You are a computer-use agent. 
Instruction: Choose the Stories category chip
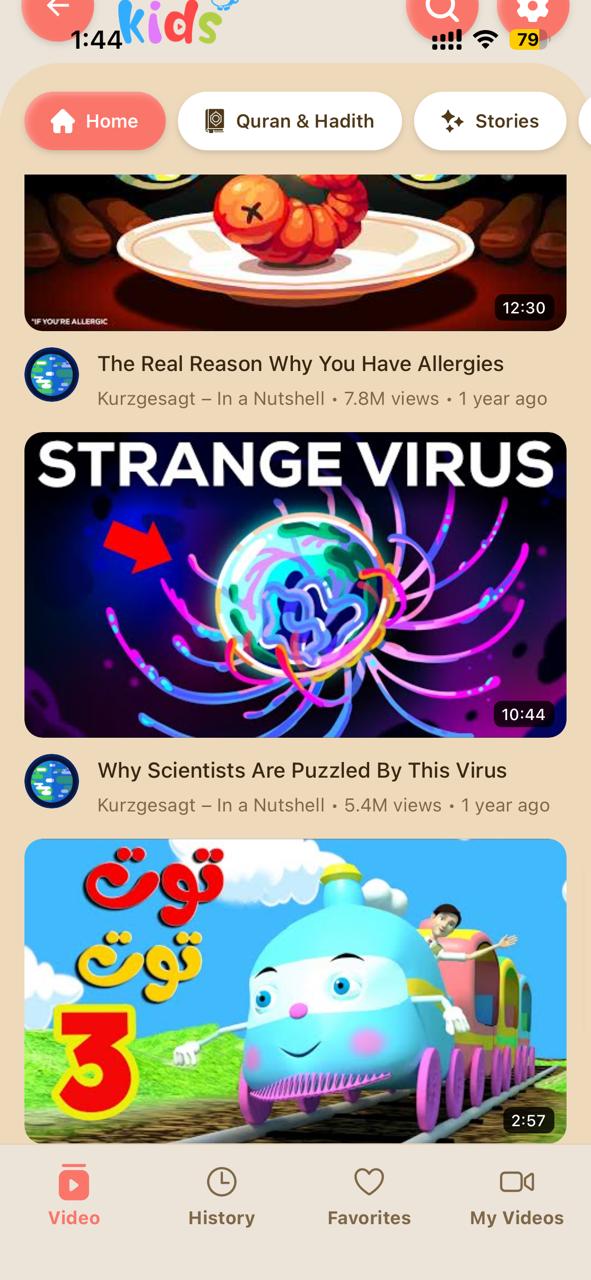(x=490, y=121)
